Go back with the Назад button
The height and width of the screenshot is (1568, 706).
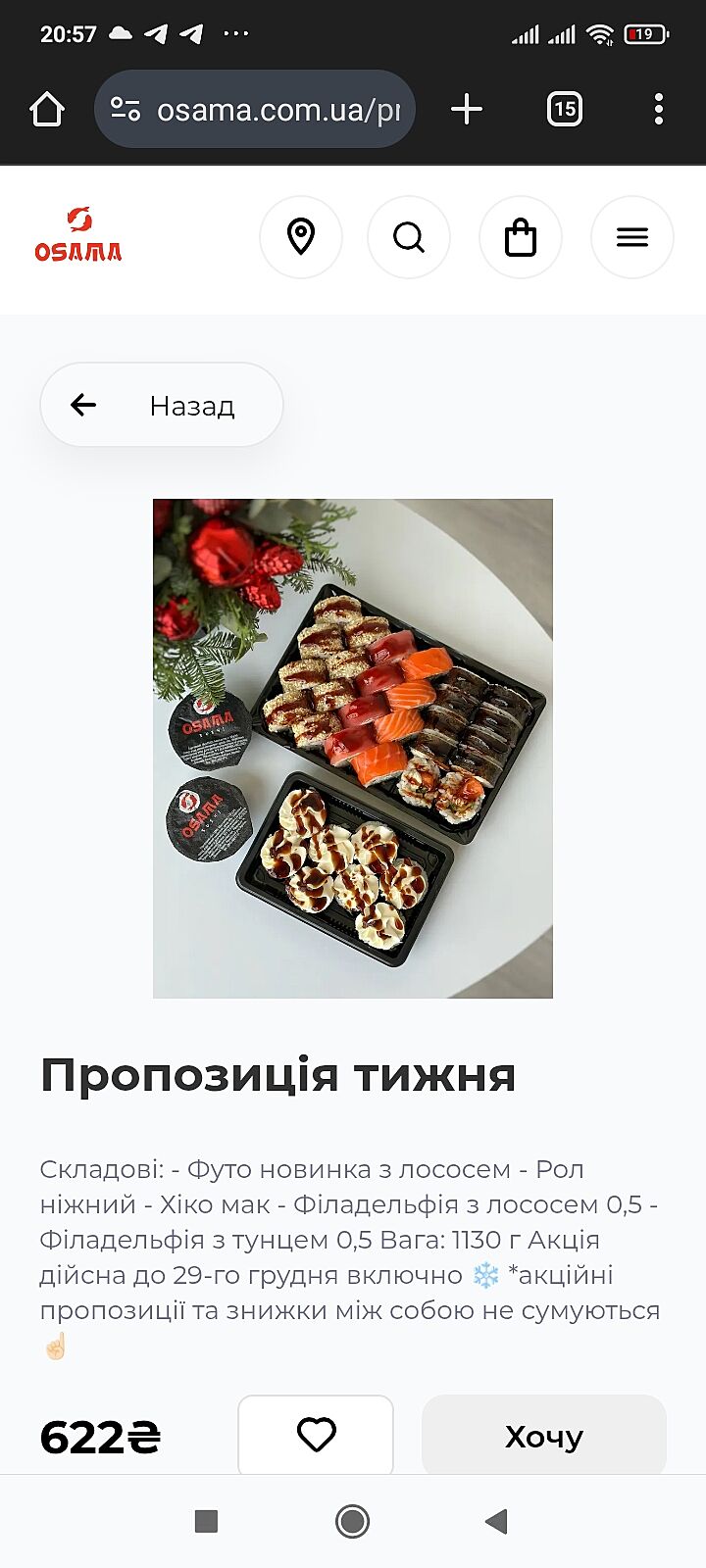tap(162, 405)
